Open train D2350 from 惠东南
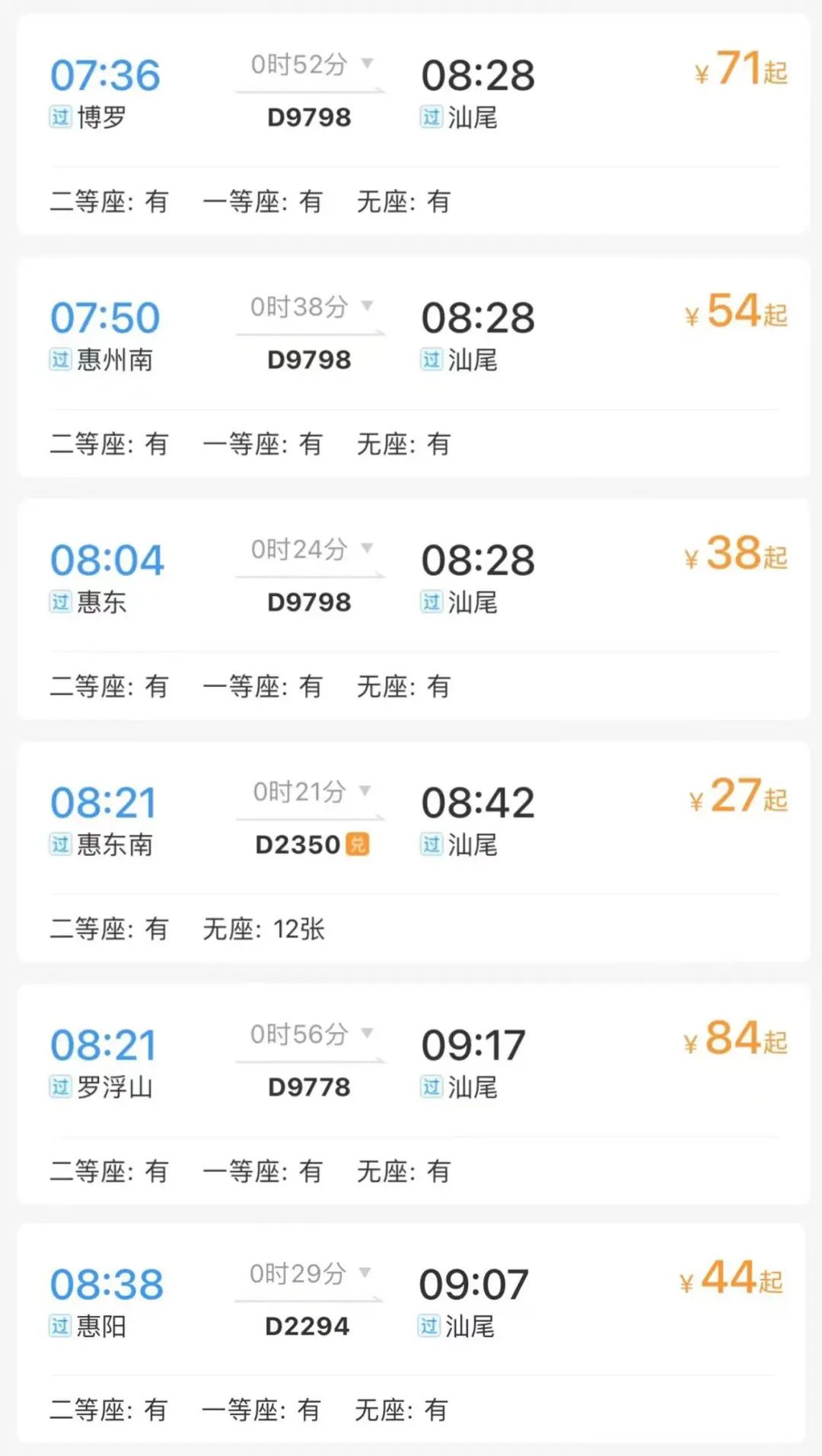Screen dimensions: 822x1456 413,852
